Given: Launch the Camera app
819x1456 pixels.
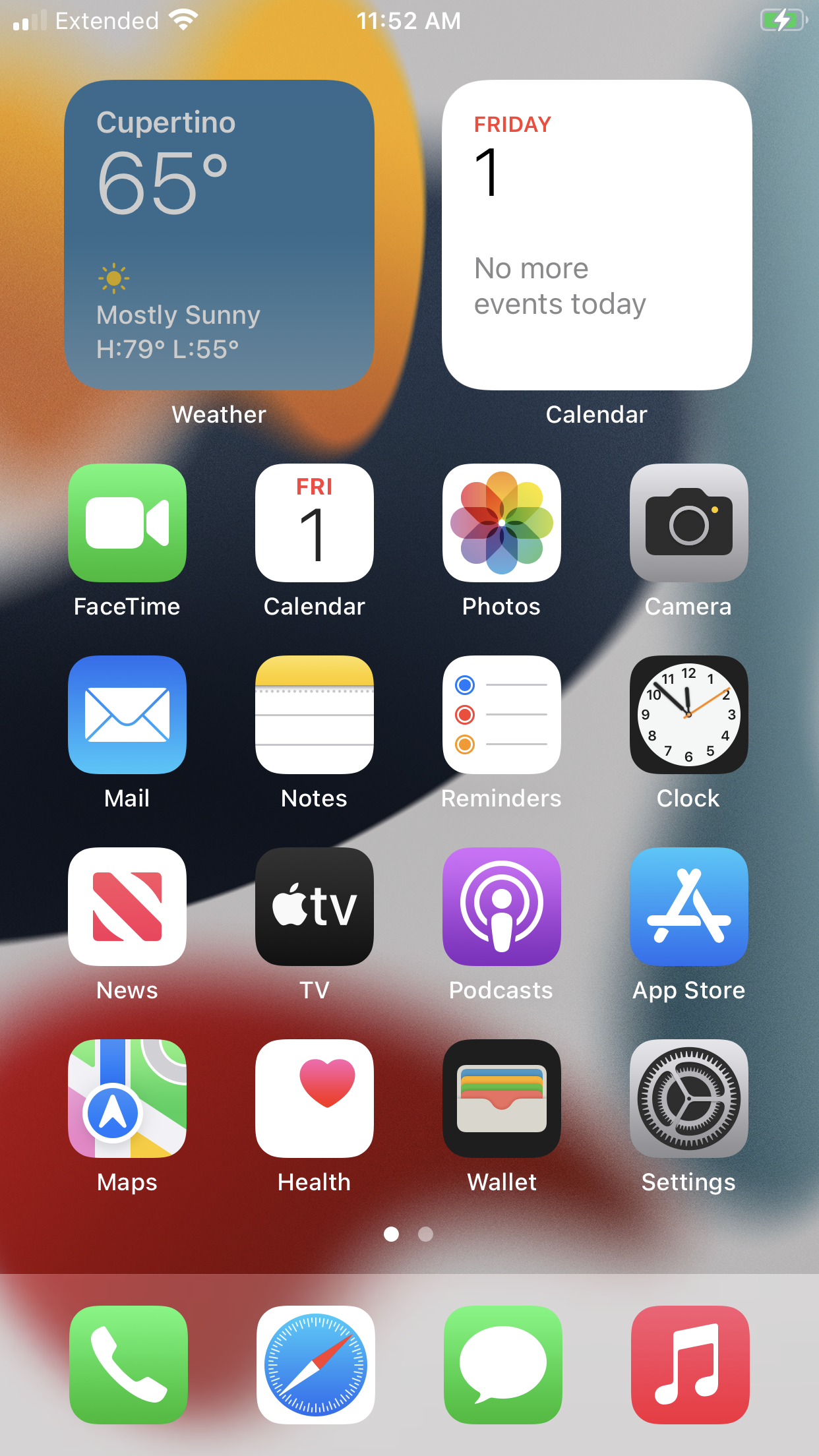Looking at the screenshot, I should pos(688,522).
